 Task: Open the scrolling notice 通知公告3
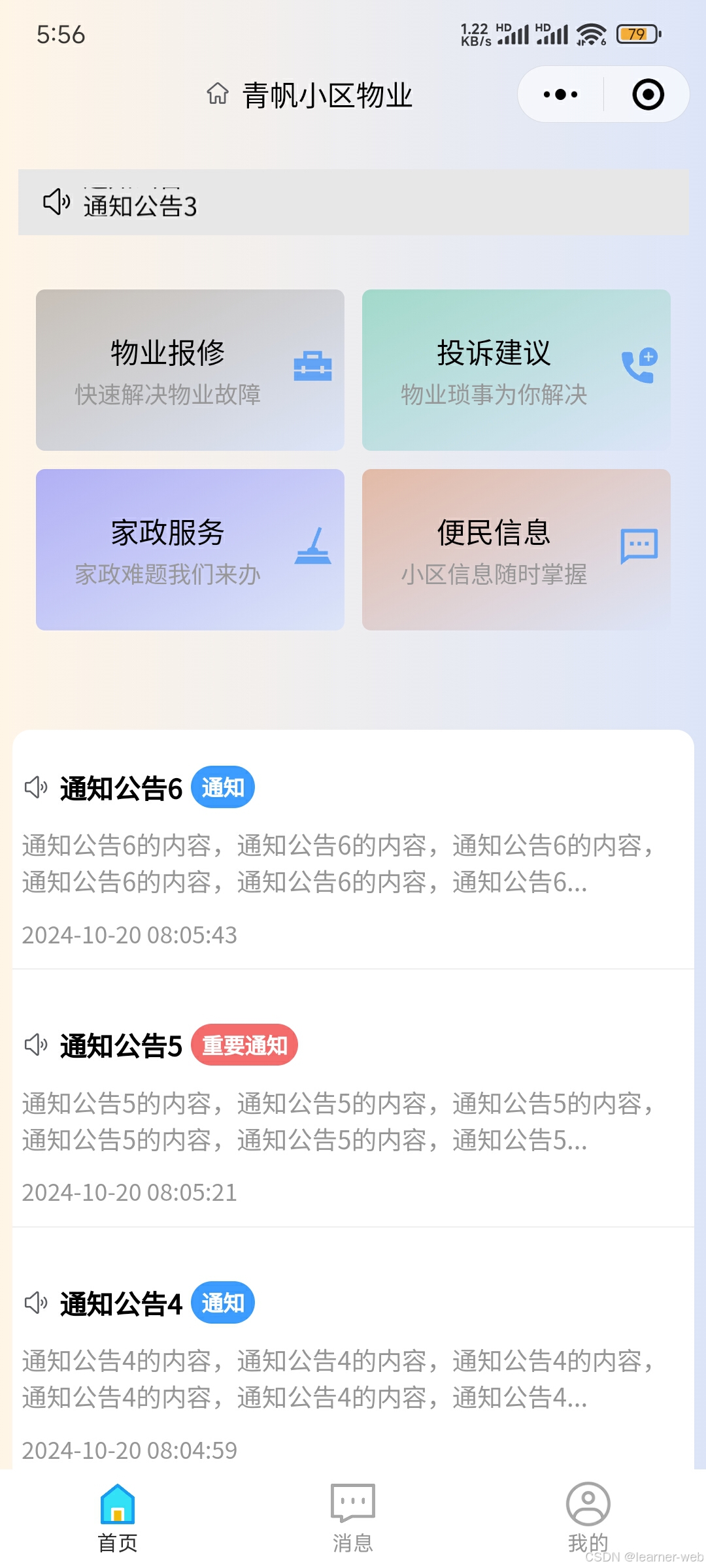(x=354, y=203)
